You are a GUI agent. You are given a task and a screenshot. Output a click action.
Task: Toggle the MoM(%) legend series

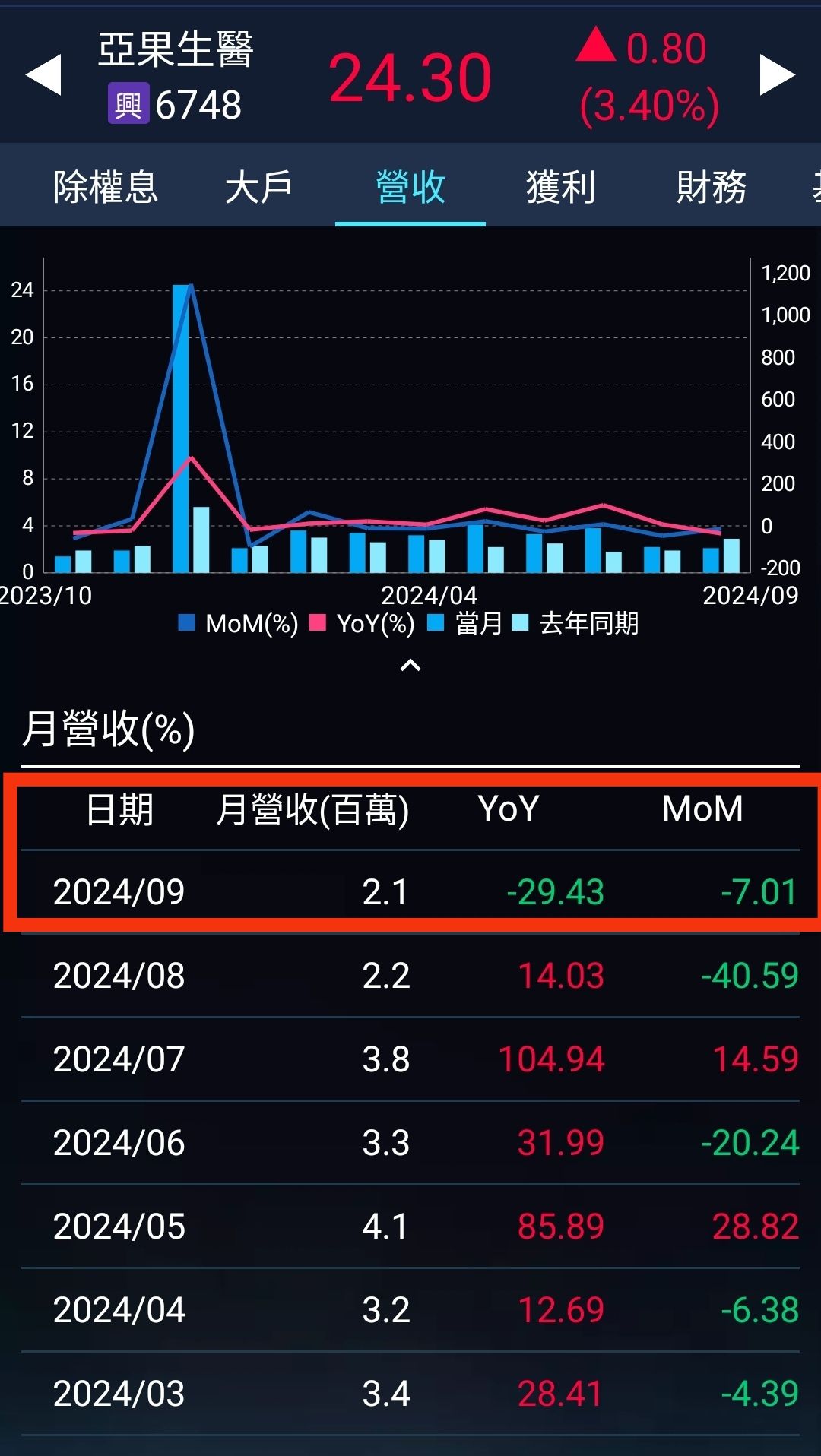tap(239, 624)
